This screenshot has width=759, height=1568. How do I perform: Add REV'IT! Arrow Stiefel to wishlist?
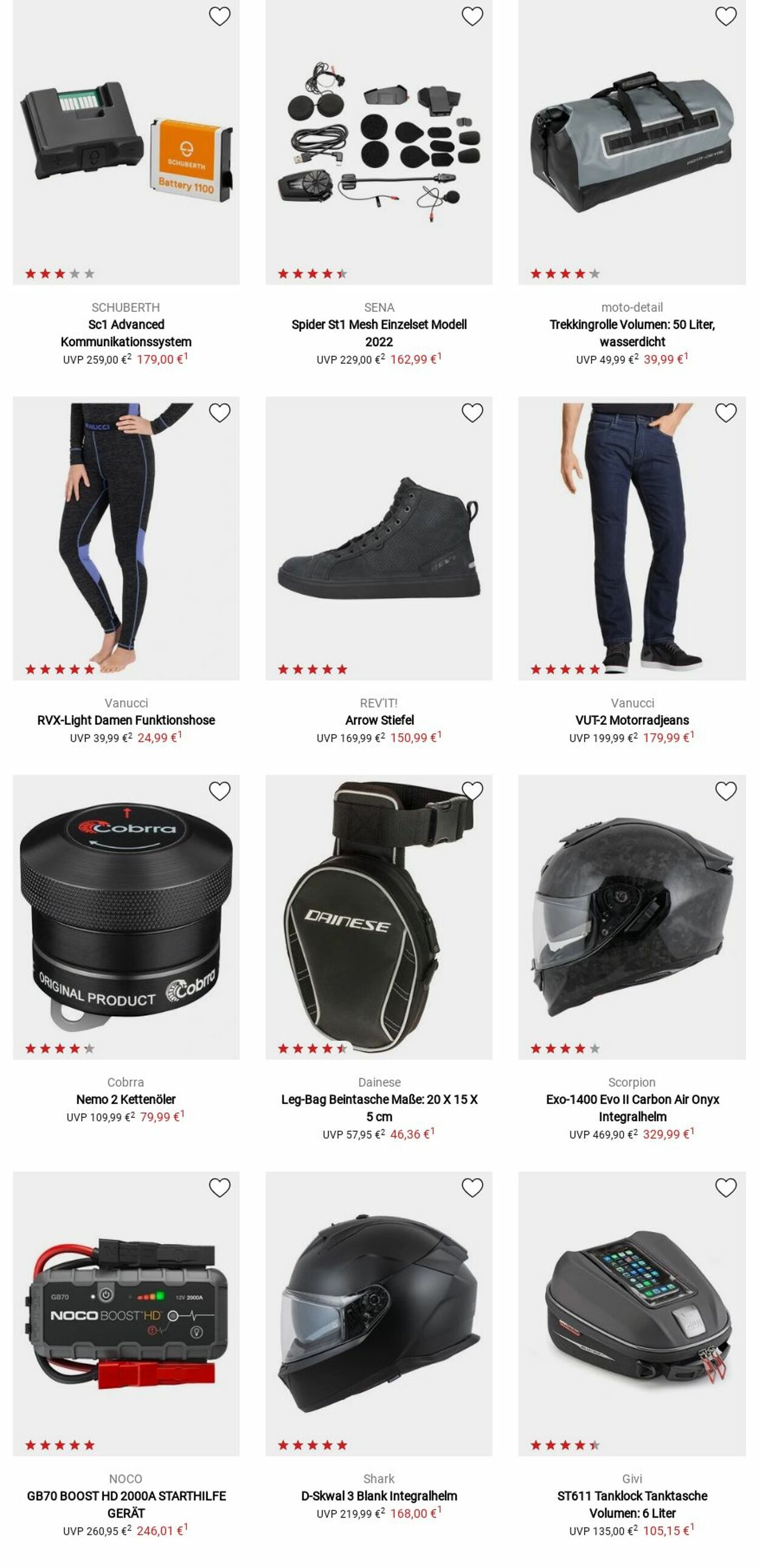tap(472, 413)
